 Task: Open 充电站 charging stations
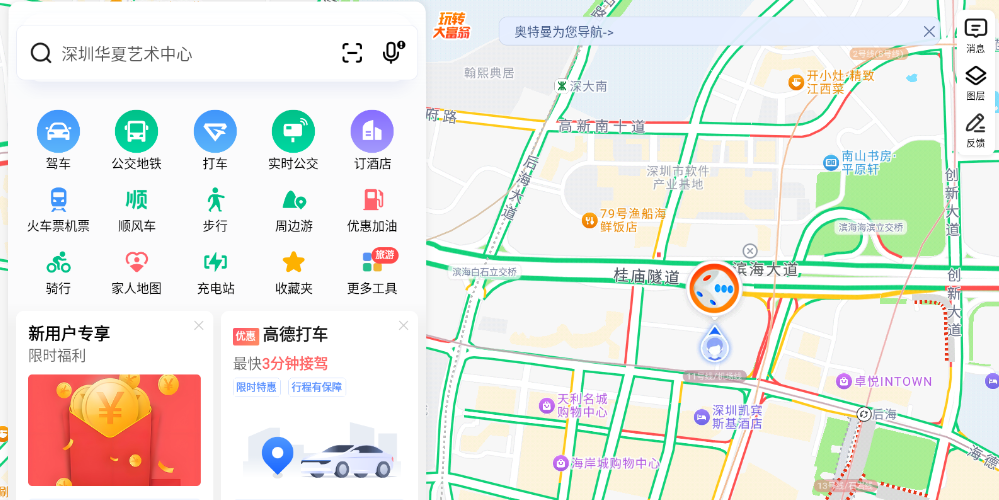pos(215,271)
